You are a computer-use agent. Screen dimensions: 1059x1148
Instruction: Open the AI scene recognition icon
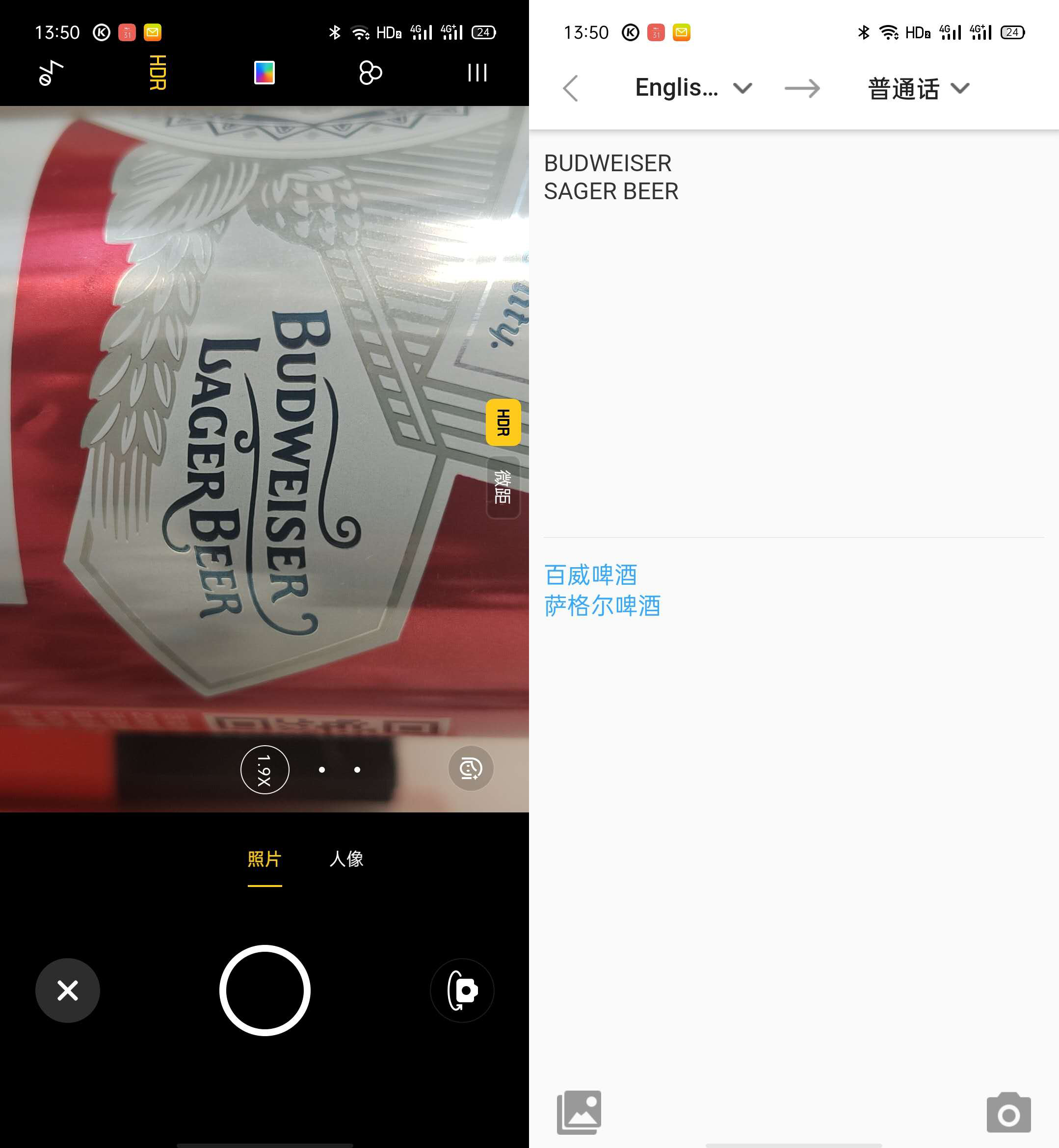471,768
